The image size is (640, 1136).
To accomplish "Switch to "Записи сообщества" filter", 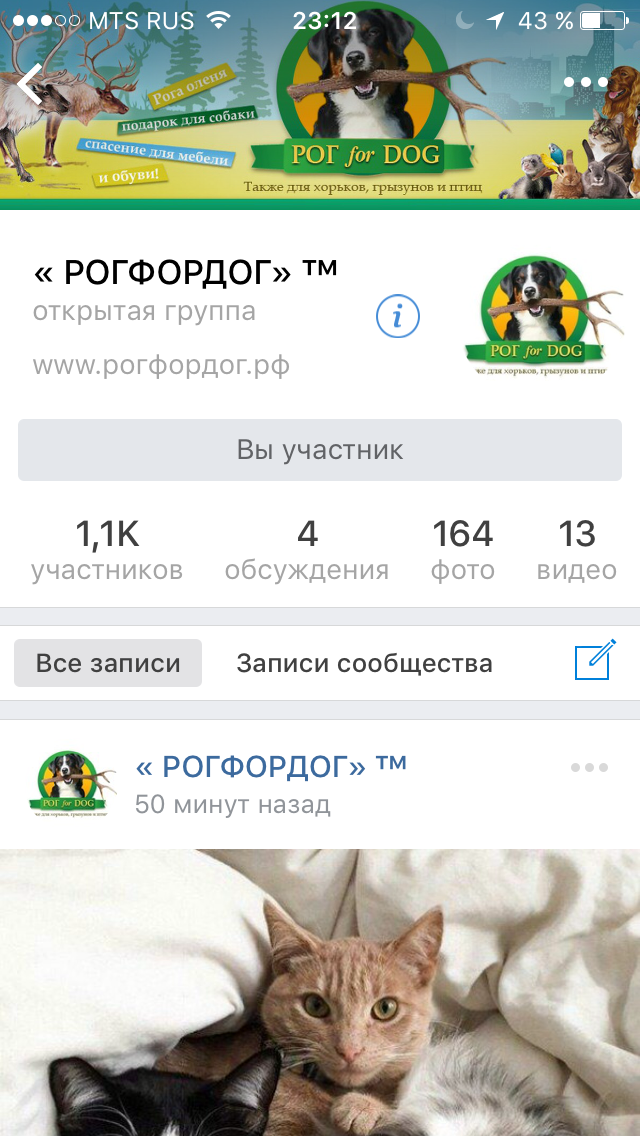I will point(364,663).
